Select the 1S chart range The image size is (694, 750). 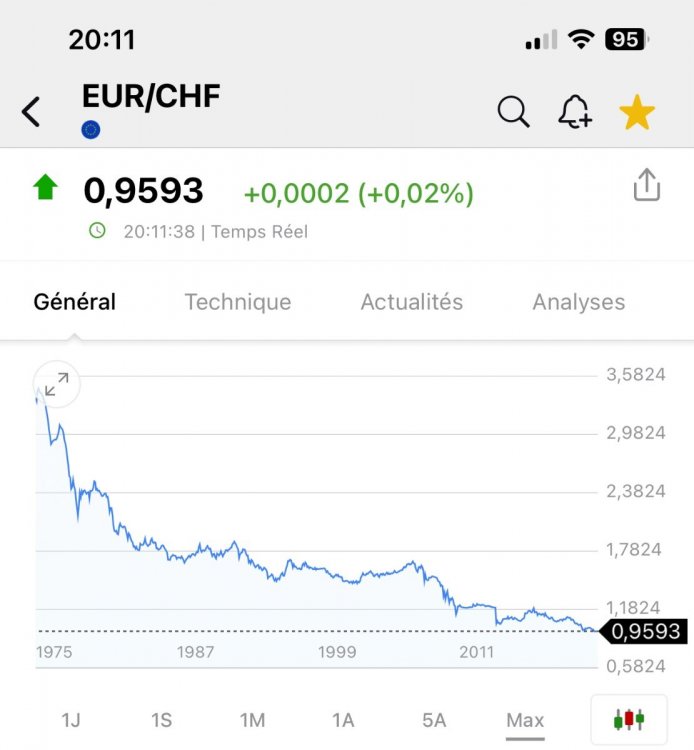pyautogui.click(x=162, y=720)
